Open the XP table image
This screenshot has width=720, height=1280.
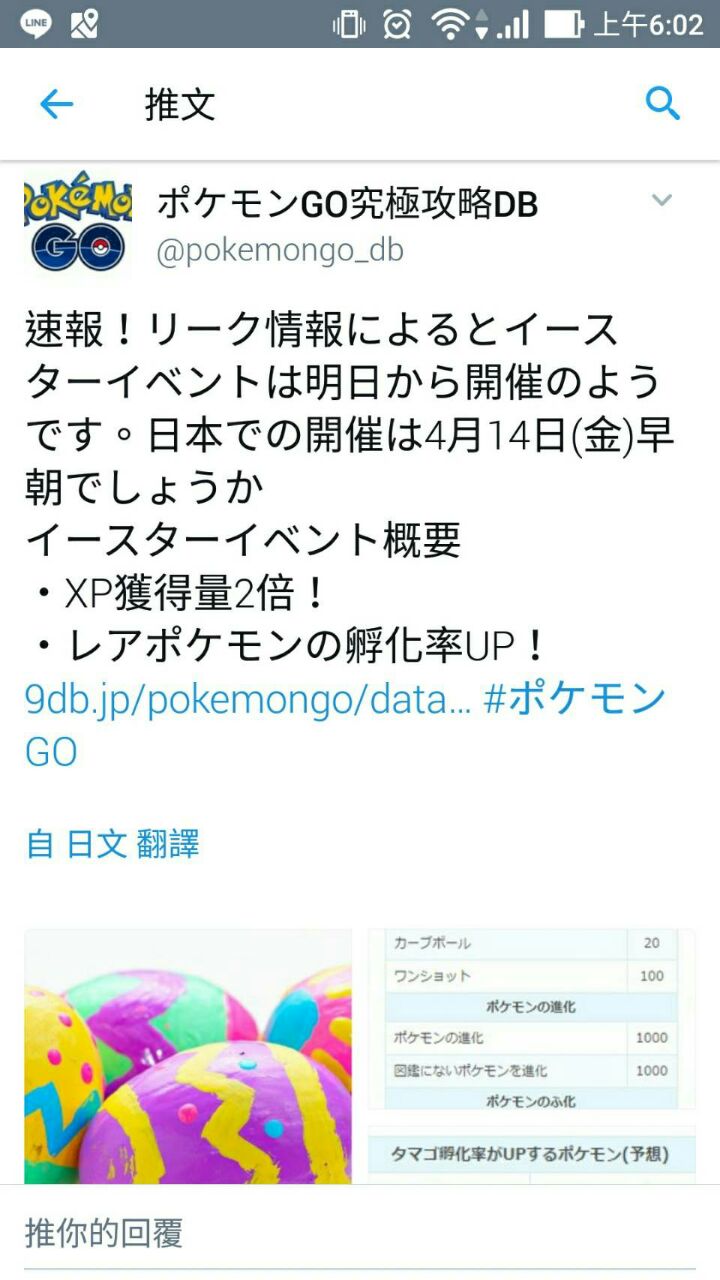click(x=531, y=1018)
